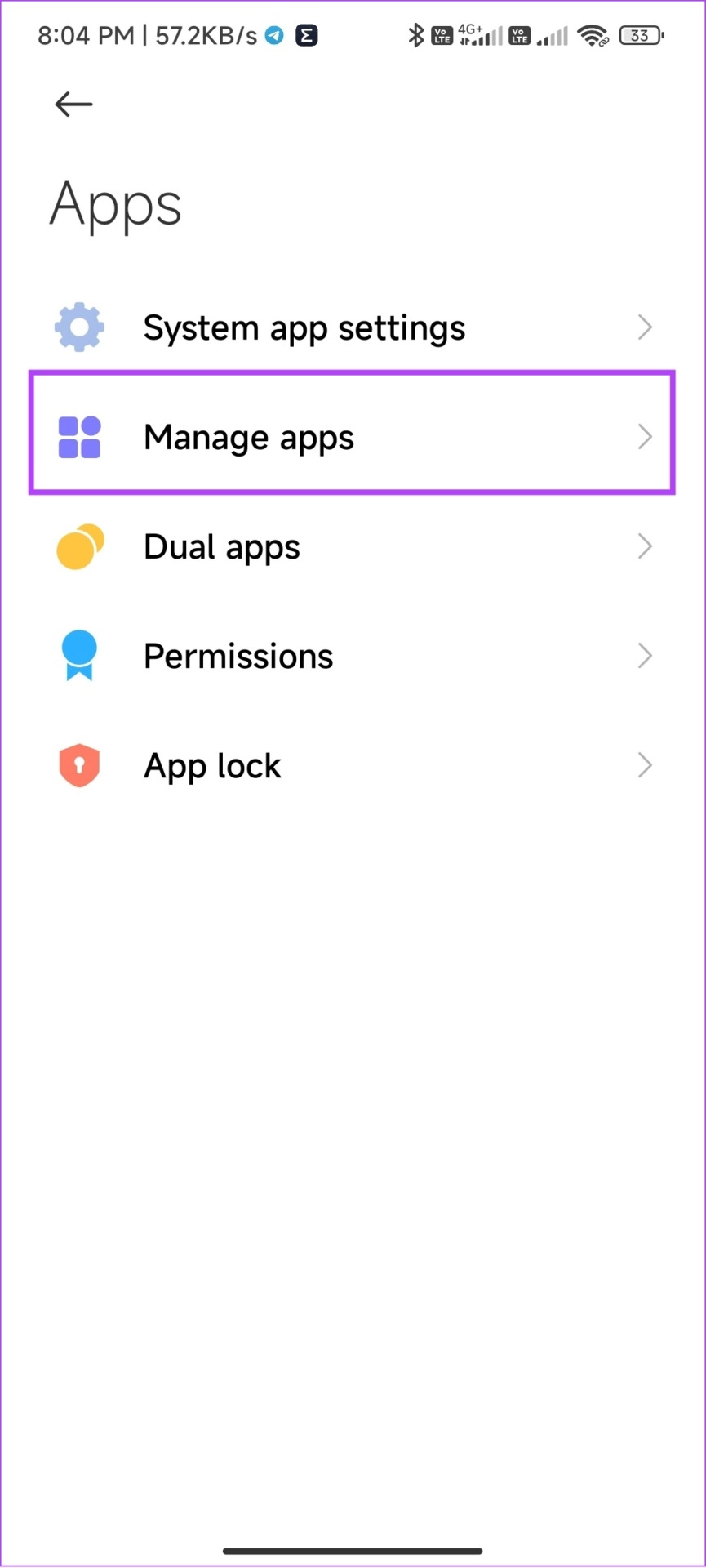Go back using the top arrow
The height and width of the screenshot is (1568, 706).
[x=73, y=105]
